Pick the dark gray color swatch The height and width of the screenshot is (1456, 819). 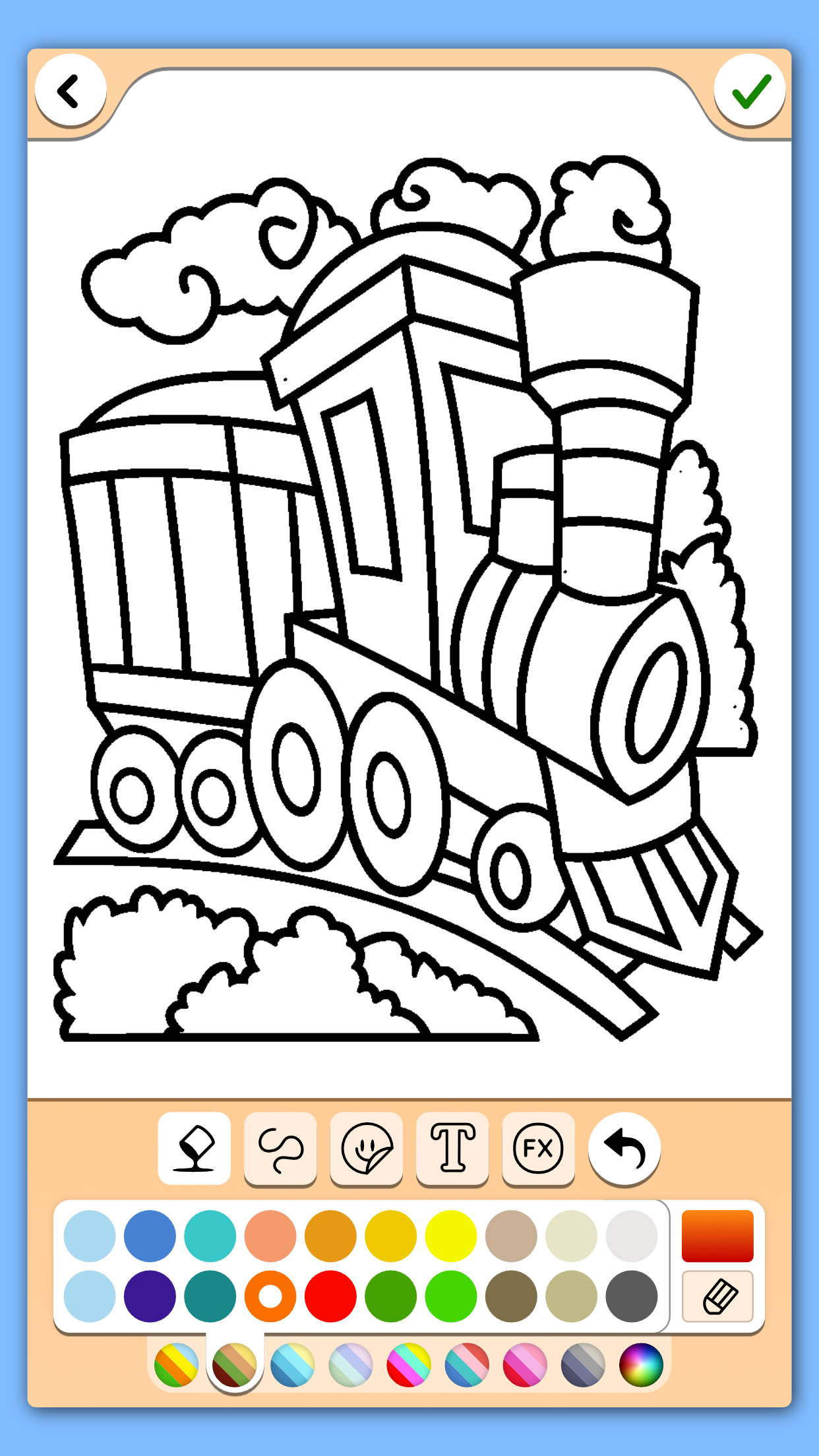pos(631,1296)
